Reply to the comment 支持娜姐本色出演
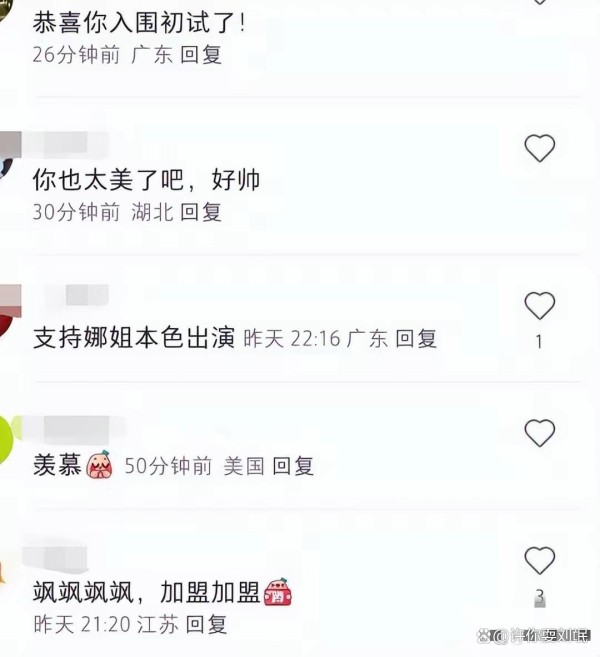This screenshot has width=600, height=657. tap(416, 338)
